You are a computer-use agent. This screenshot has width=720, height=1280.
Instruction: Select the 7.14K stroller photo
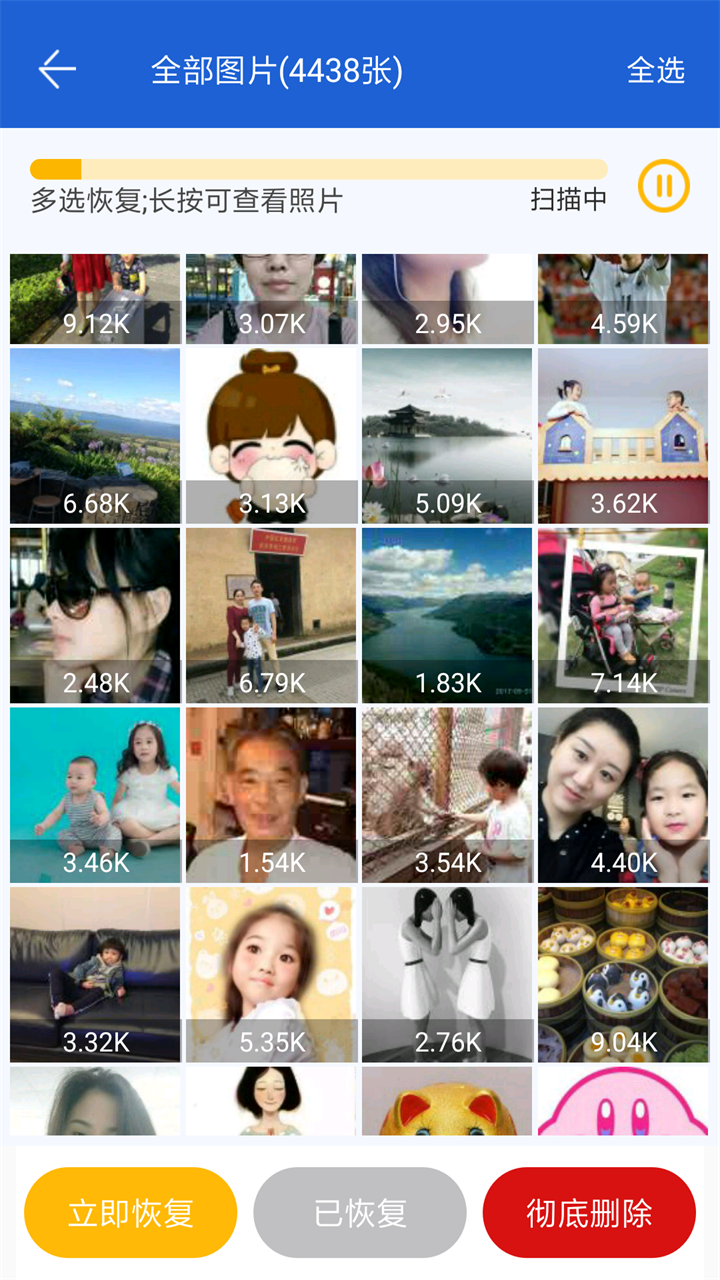(623, 615)
